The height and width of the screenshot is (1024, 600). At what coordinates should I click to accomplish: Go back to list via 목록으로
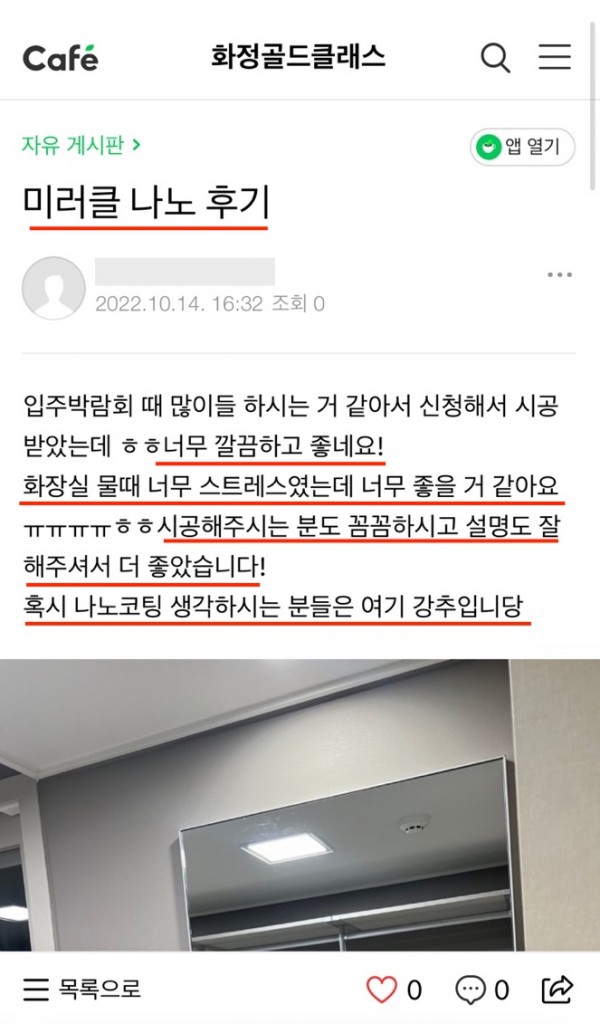(x=82, y=990)
